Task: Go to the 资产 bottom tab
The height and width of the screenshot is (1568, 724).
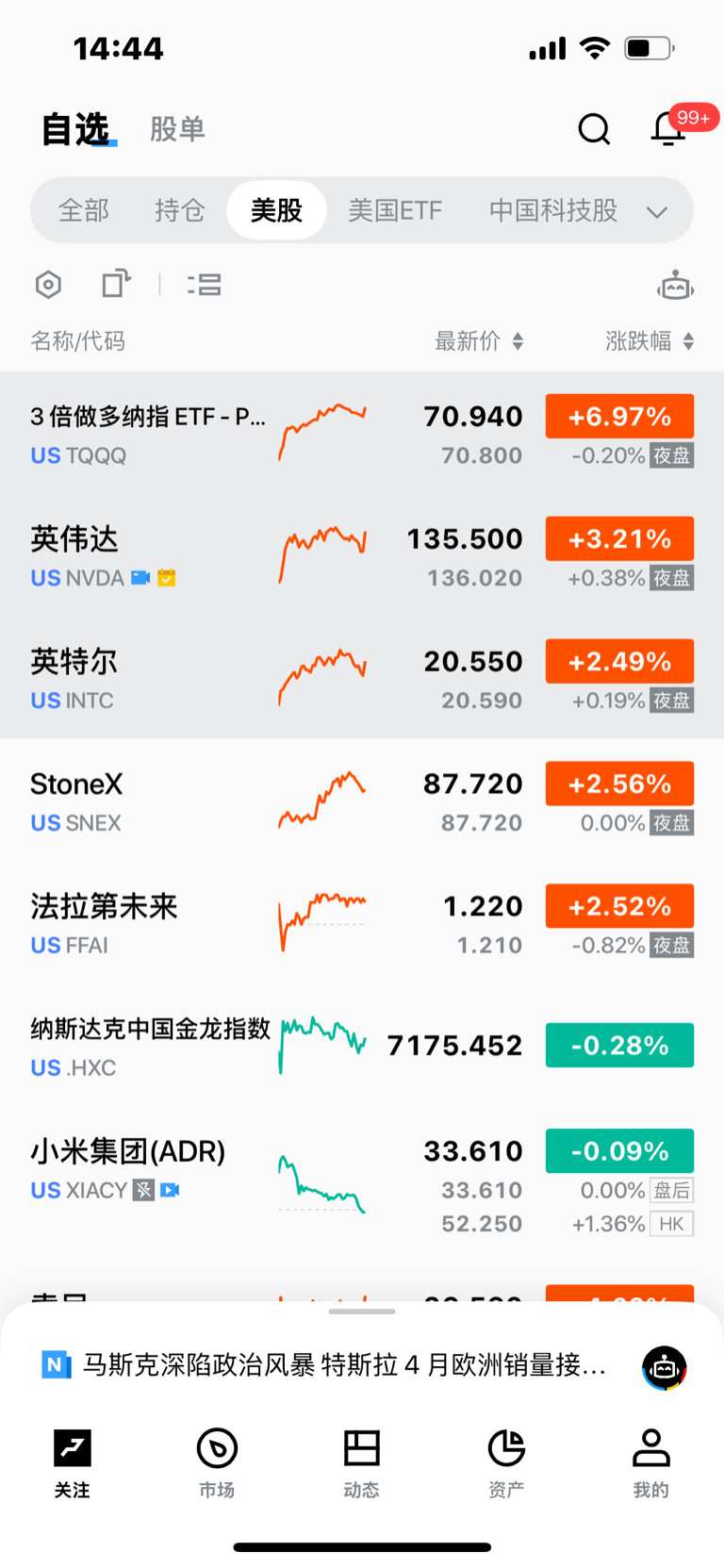Action: tap(506, 1462)
